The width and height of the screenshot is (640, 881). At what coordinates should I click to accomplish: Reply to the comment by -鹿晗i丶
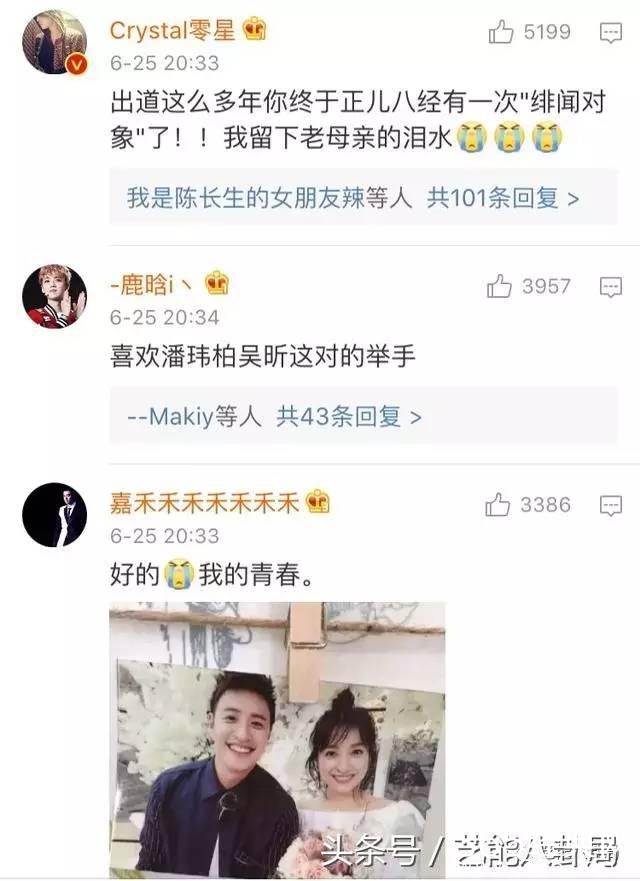[611, 288]
